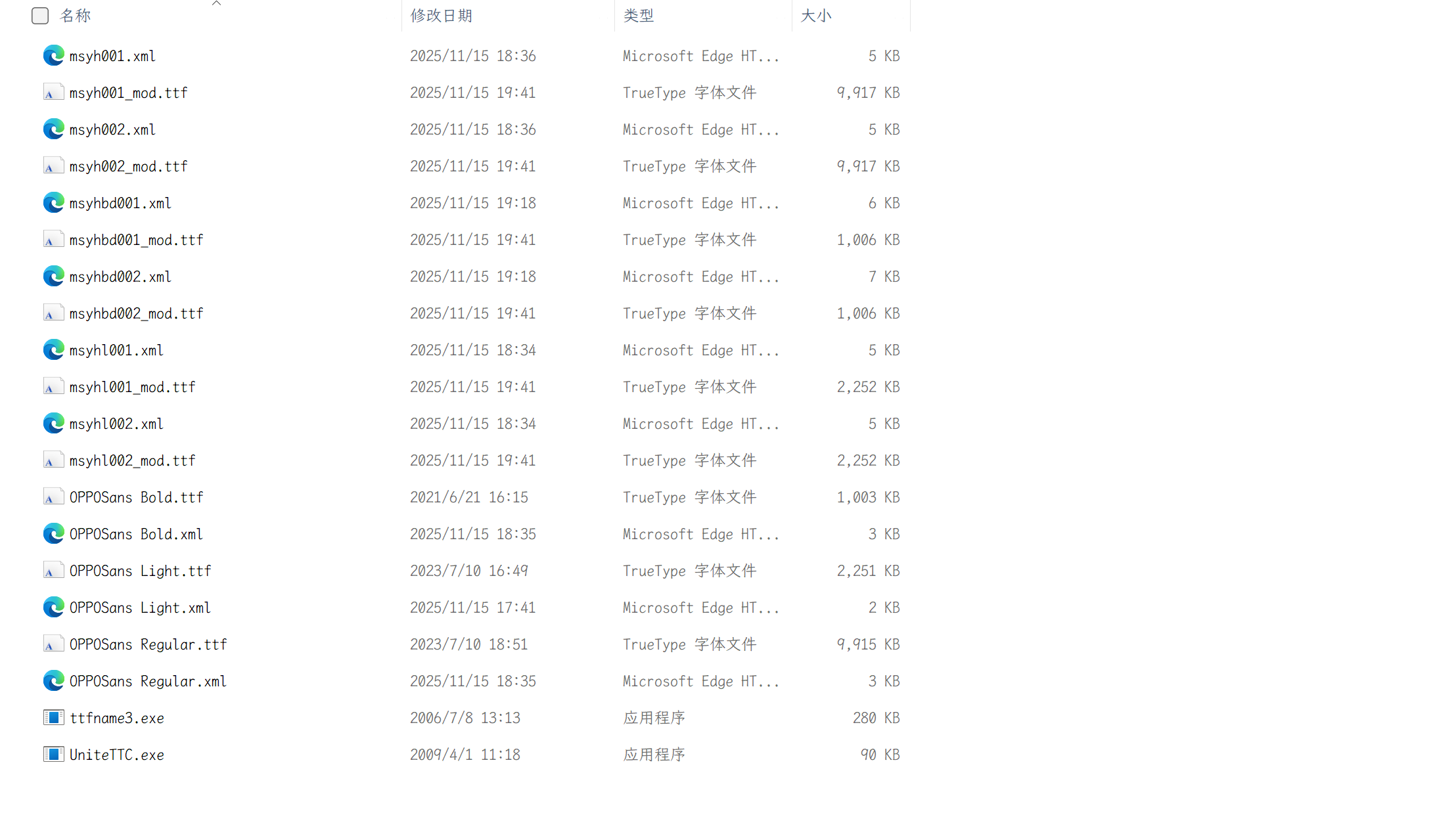
Task: Select OPPOSans Regular.ttf font file
Action: 148,645
